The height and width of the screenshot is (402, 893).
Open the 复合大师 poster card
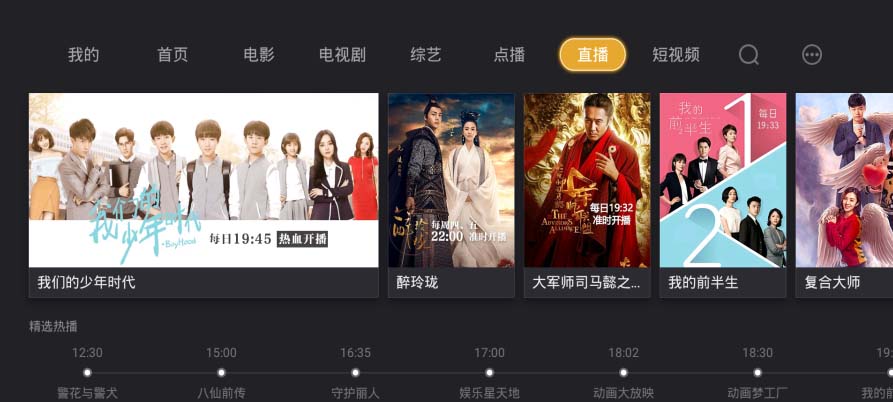coord(845,190)
